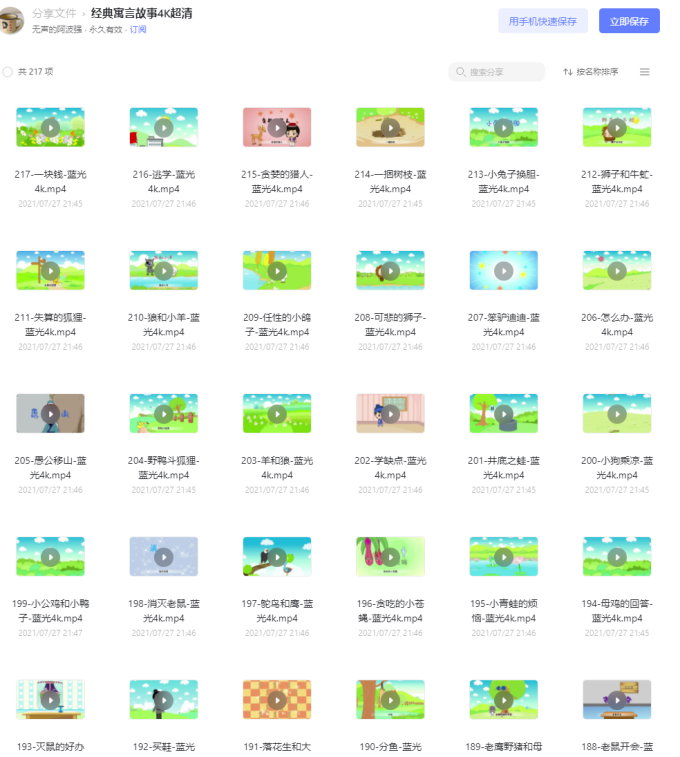
Task: Open video 203-羊和狼
Action: [x=277, y=414]
